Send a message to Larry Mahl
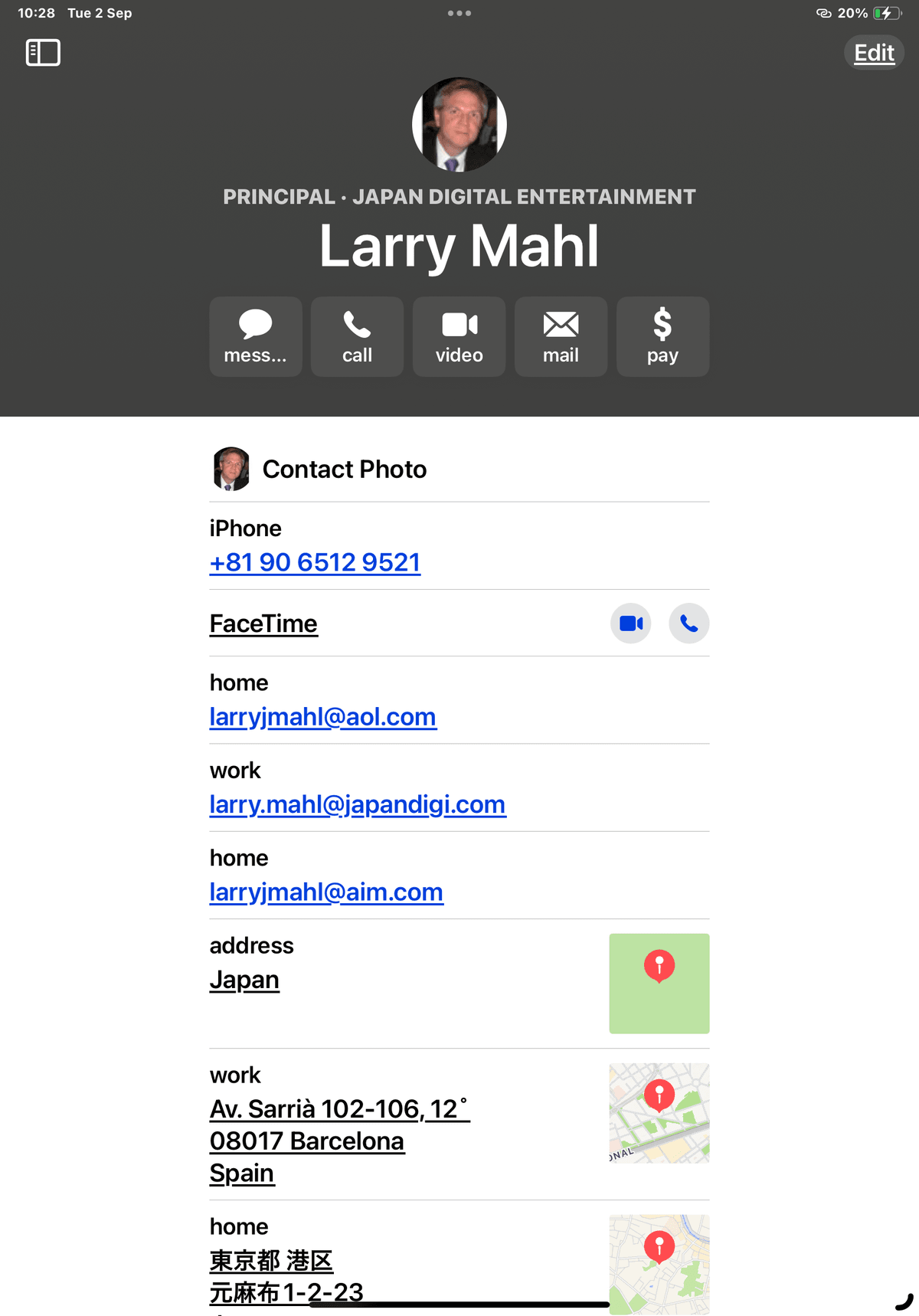The height and width of the screenshot is (1316, 919). (255, 336)
